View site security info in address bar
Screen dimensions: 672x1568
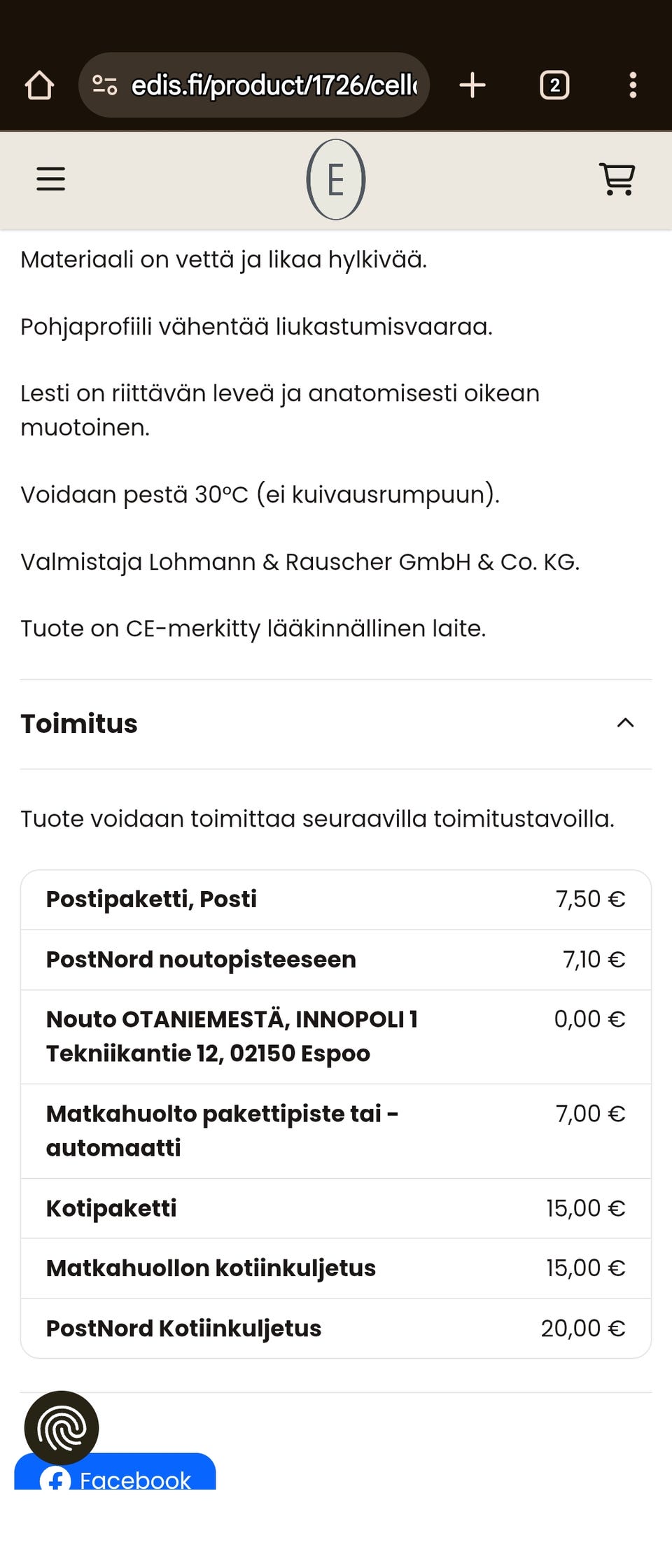104,84
